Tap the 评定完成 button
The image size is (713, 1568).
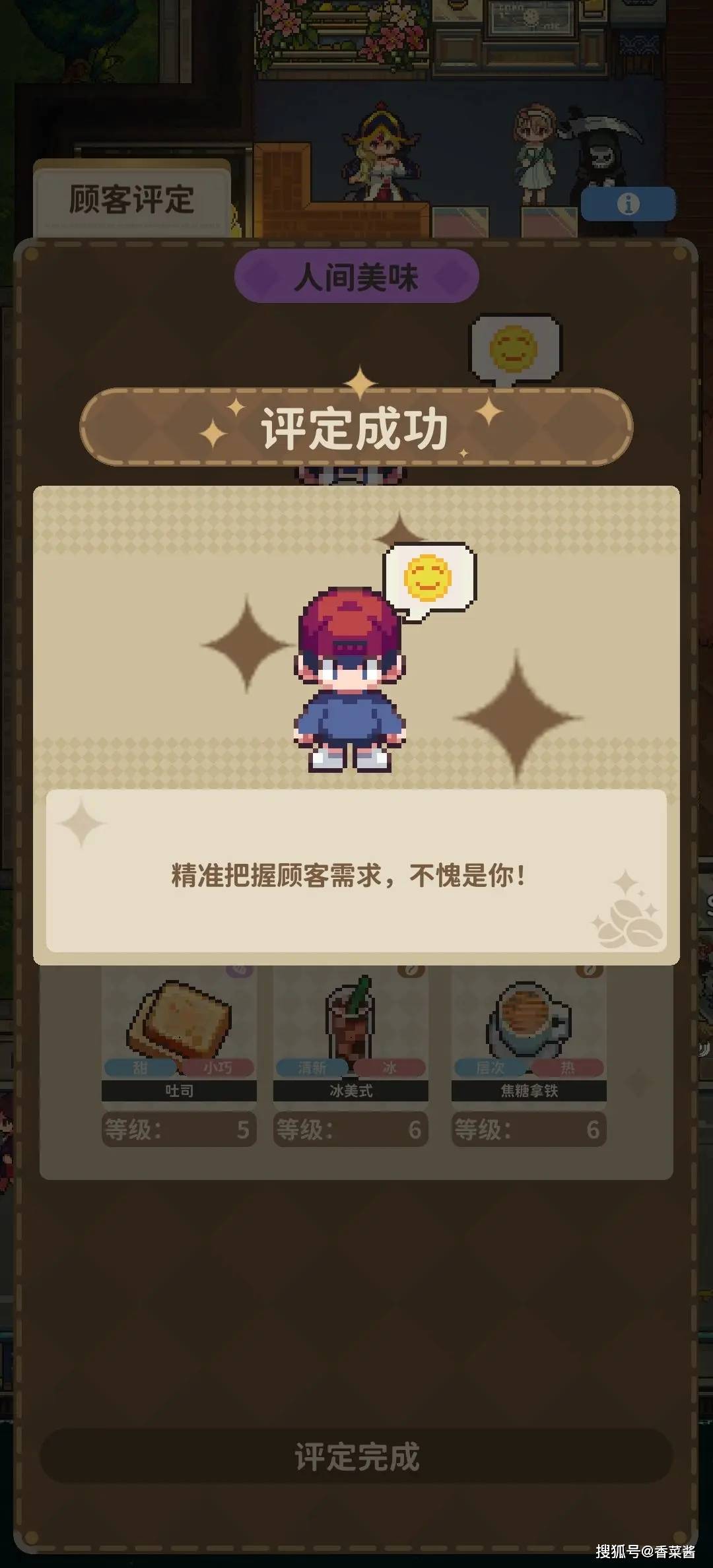(x=356, y=1456)
